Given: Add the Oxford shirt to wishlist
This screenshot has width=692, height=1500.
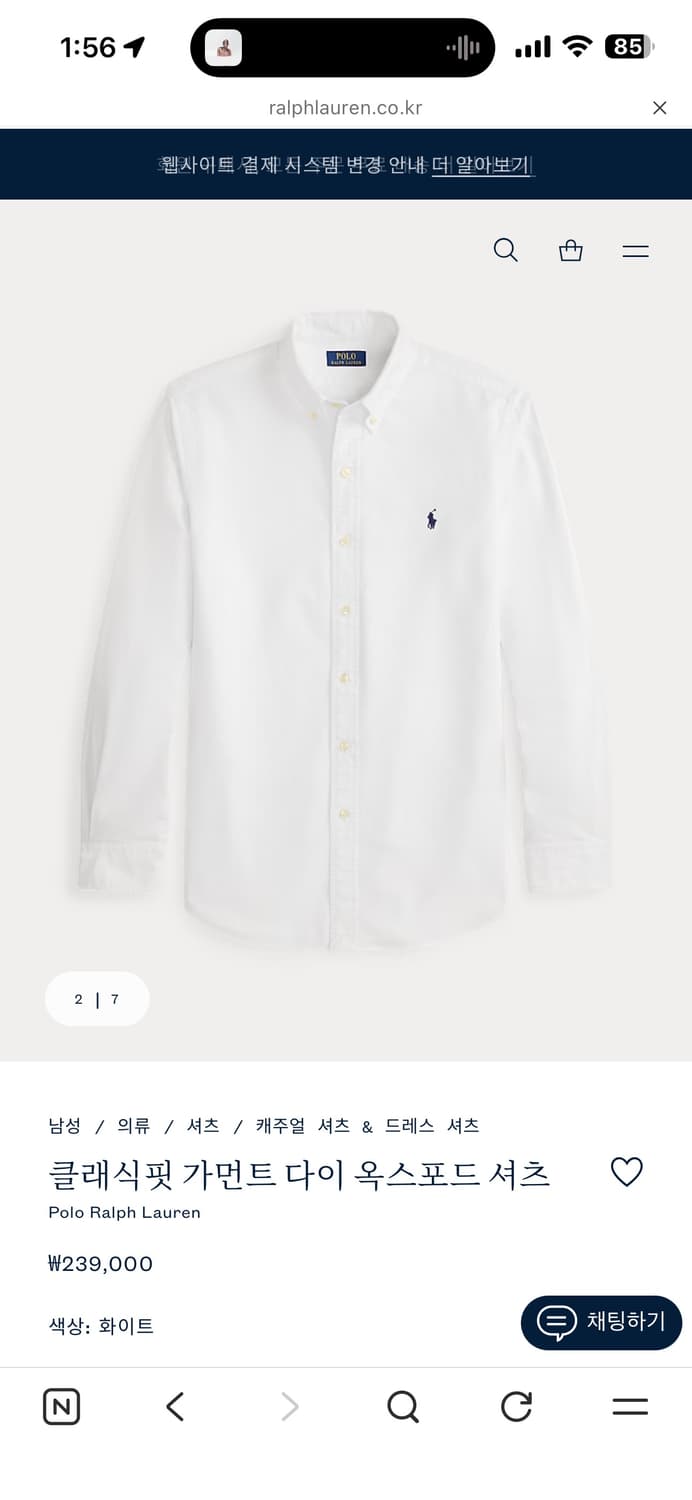Looking at the screenshot, I should click(627, 1172).
